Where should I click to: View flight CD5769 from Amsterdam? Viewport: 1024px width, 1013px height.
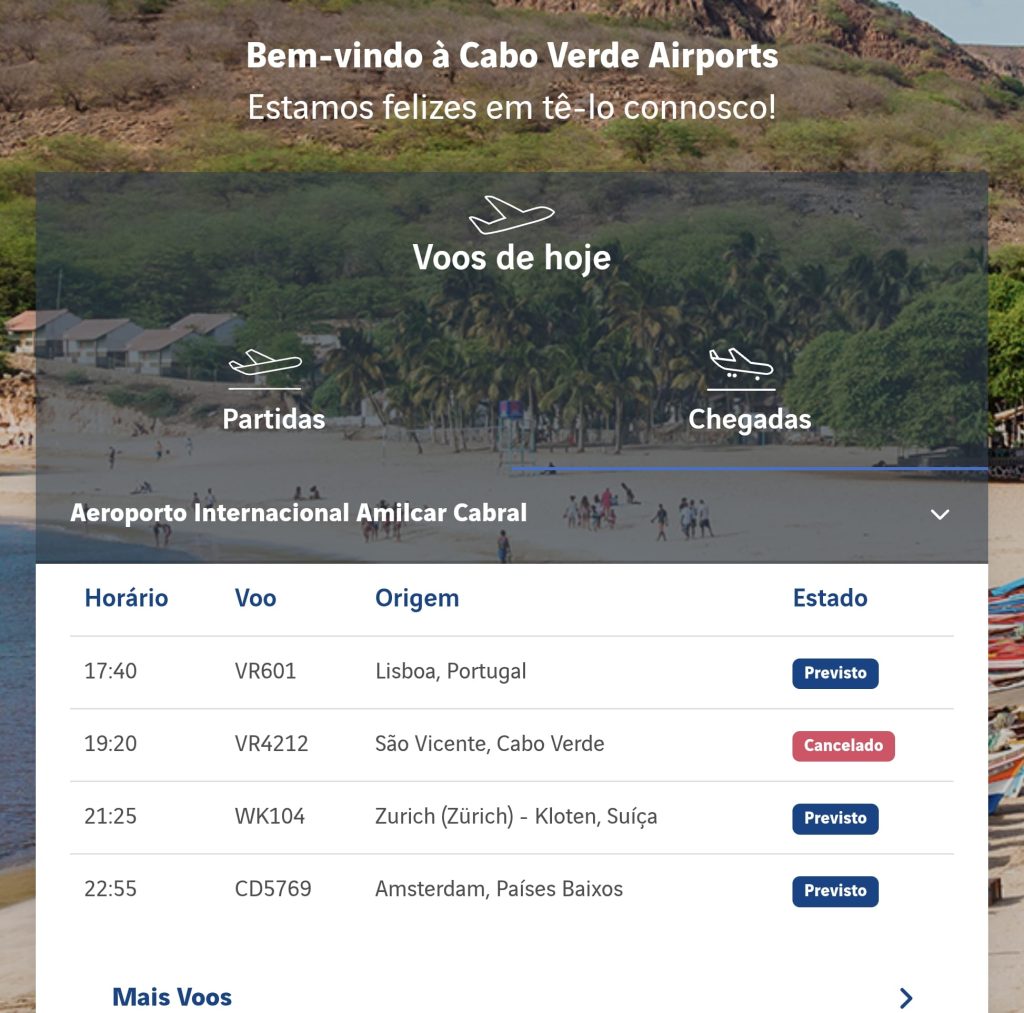[272, 889]
